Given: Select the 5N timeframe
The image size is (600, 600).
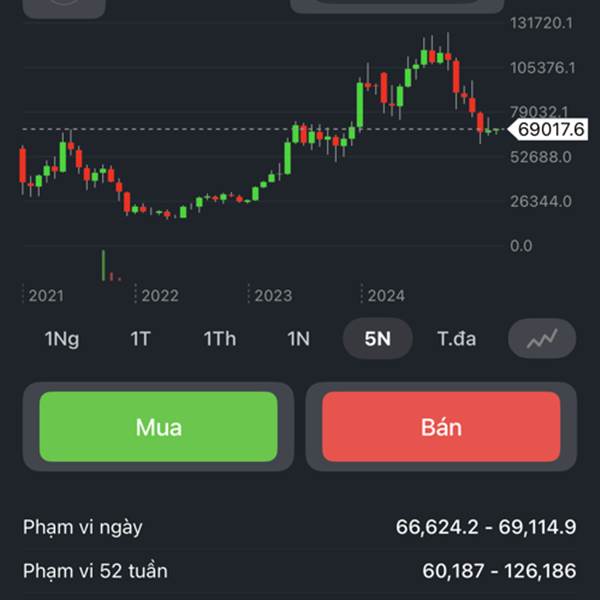Looking at the screenshot, I should click(377, 339).
